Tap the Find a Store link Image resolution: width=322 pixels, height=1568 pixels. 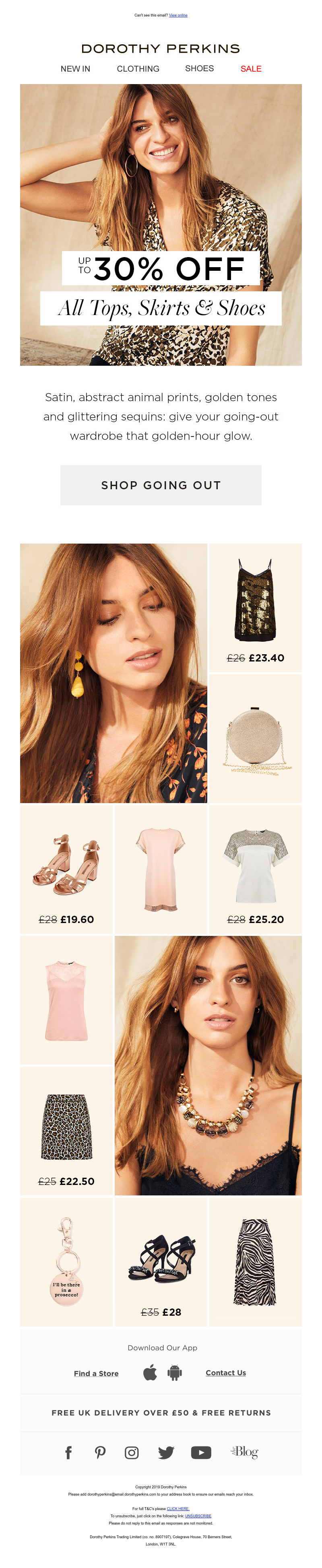pyautogui.click(x=96, y=1373)
